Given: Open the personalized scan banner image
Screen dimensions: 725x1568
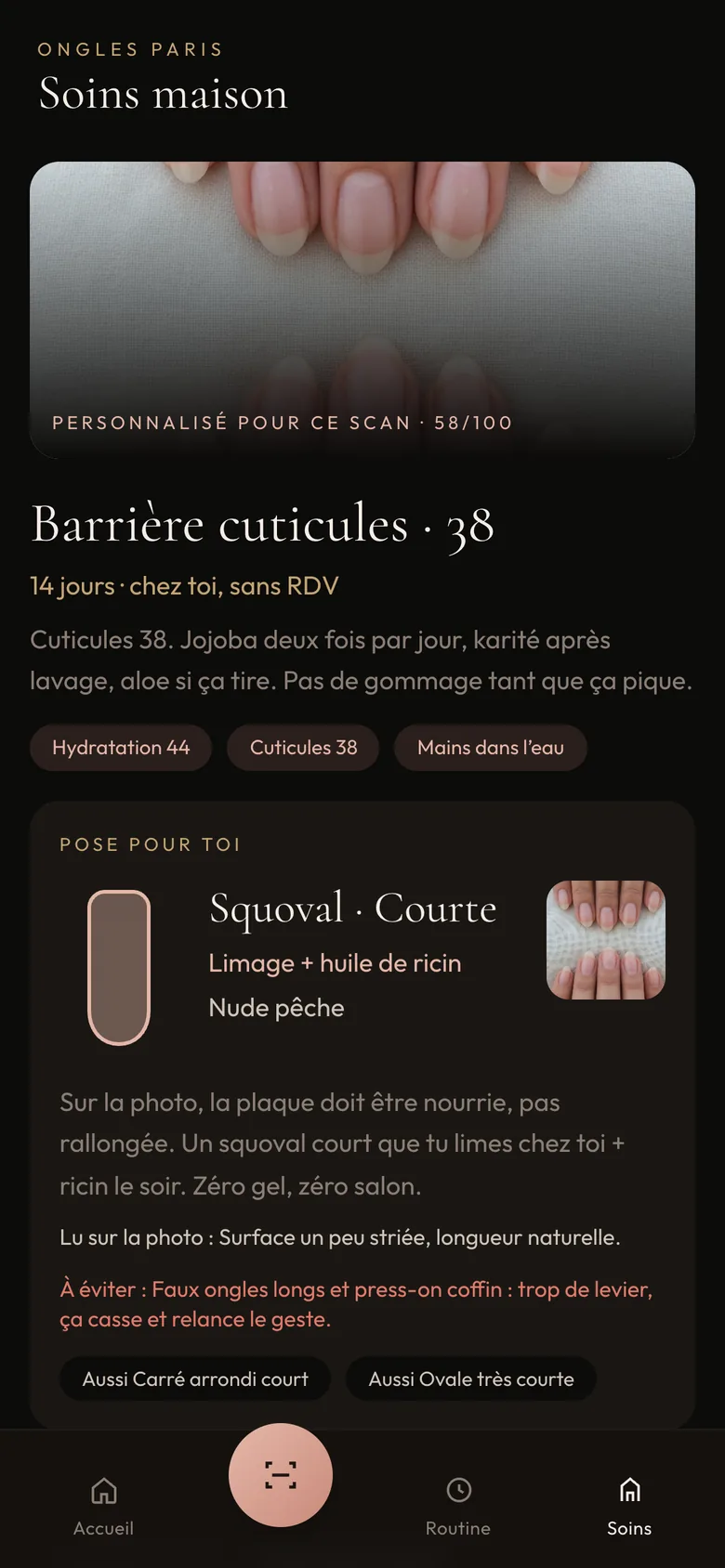Looking at the screenshot, I should (x=362, y=310).
